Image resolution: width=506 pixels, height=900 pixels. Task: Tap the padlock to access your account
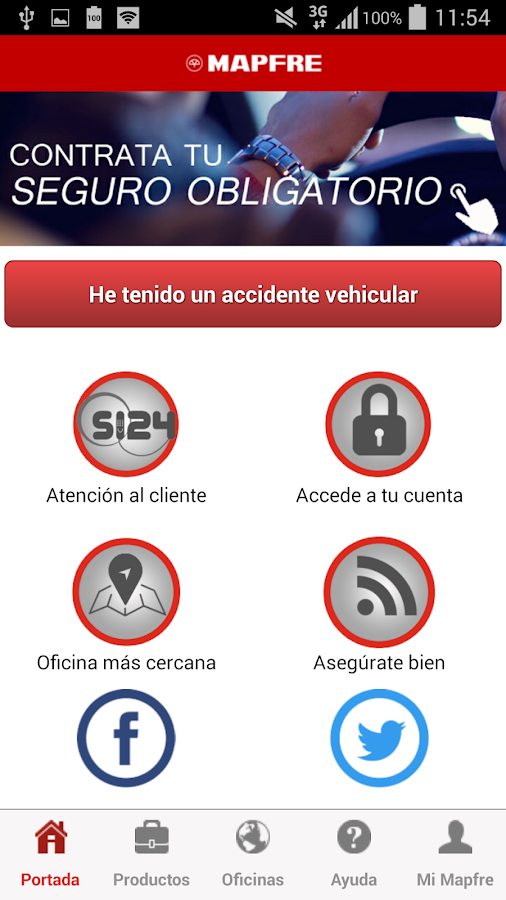tap(379, 424)
